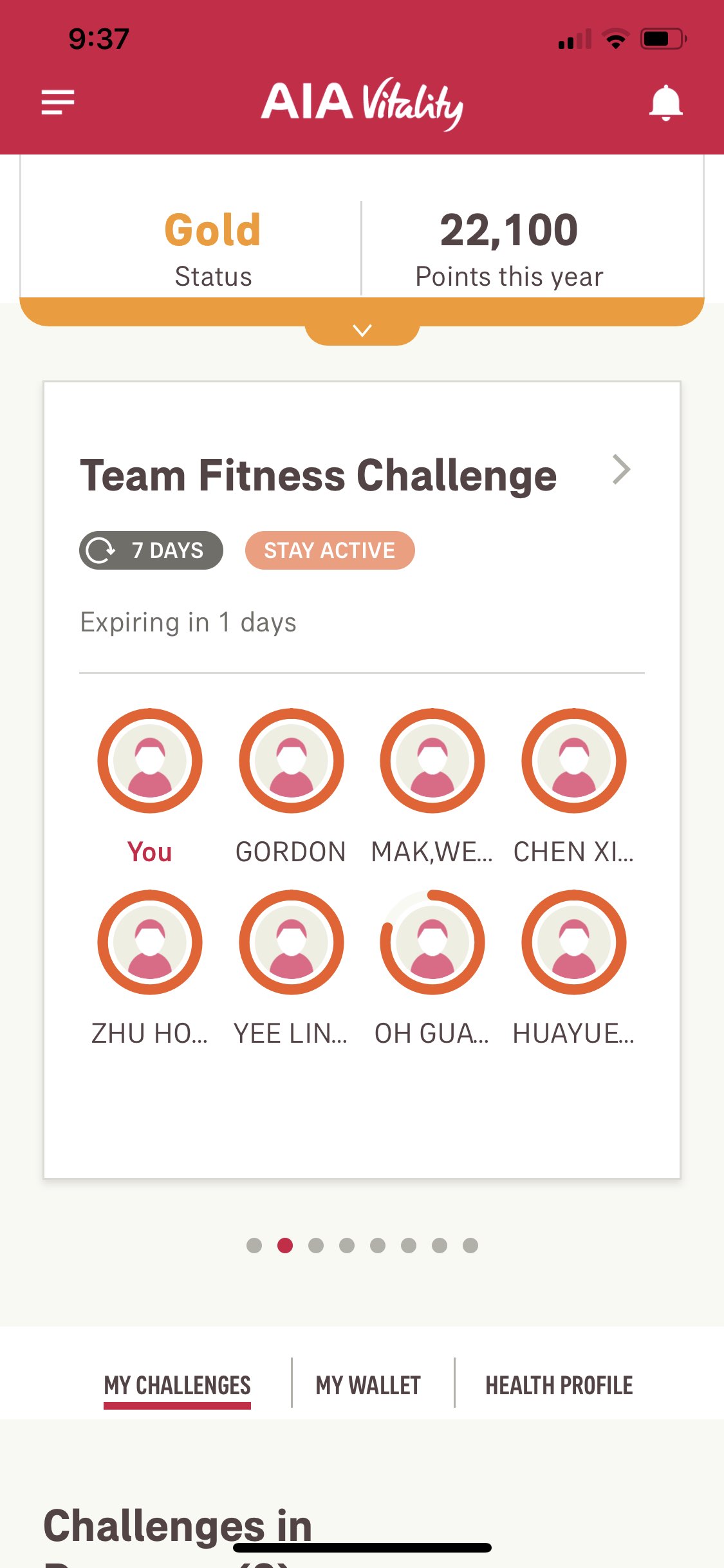This screenshot has width=724, height=1568.
Task: Tap the chevron beside Team Fitness Challenge
Action: (x=621, y=469)
